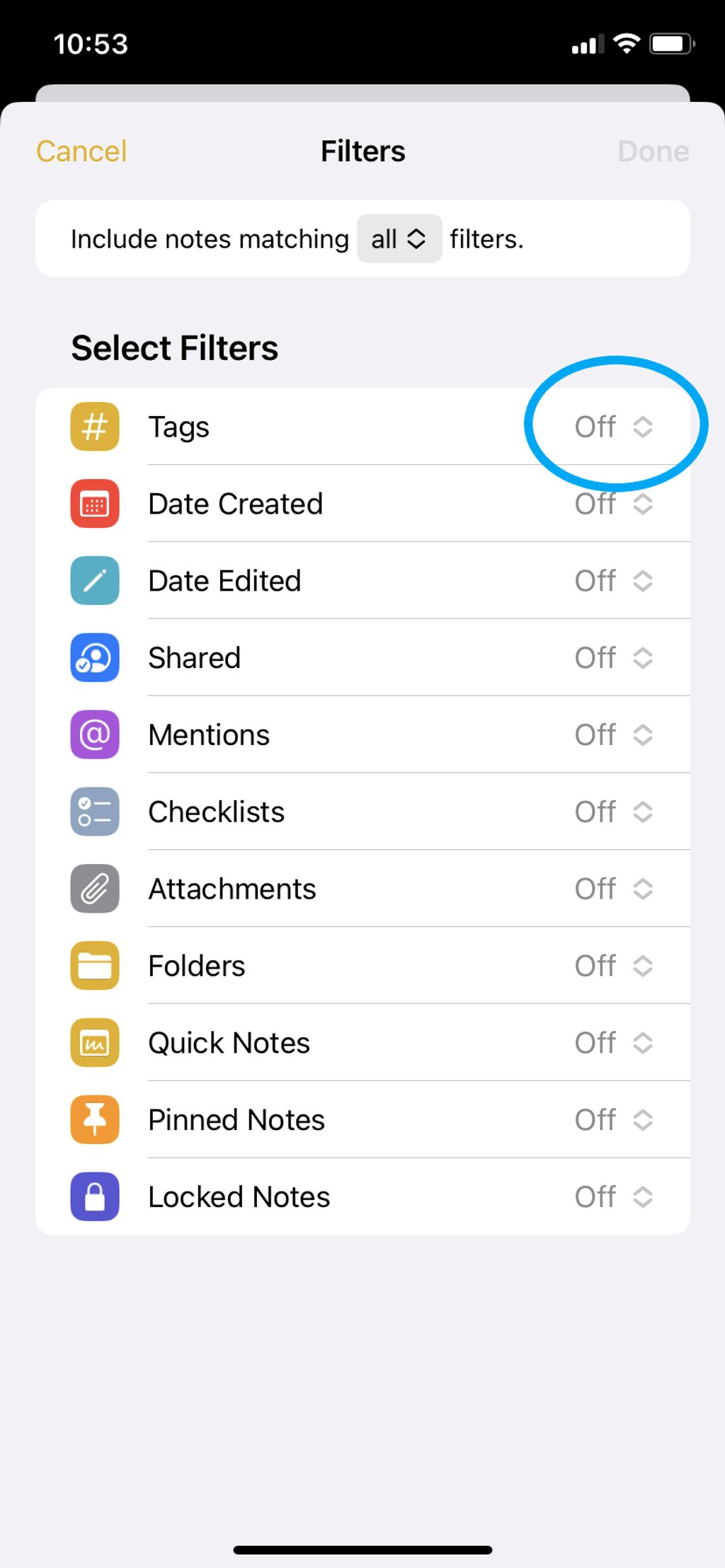Turn on the Checklists filter
The width and height of the screenshot is (725, 1568).
613,812
